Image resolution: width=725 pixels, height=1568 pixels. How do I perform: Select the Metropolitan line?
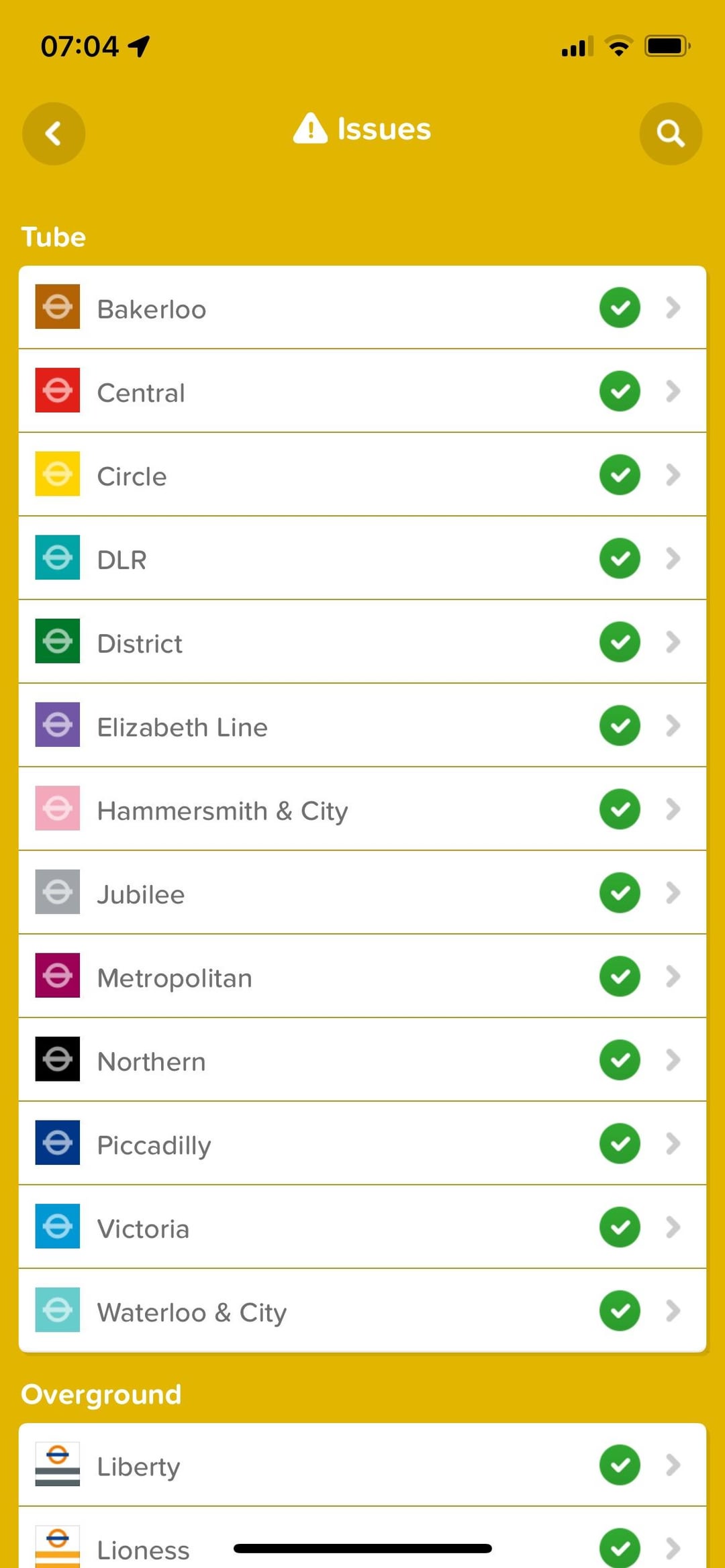(362, 976)
